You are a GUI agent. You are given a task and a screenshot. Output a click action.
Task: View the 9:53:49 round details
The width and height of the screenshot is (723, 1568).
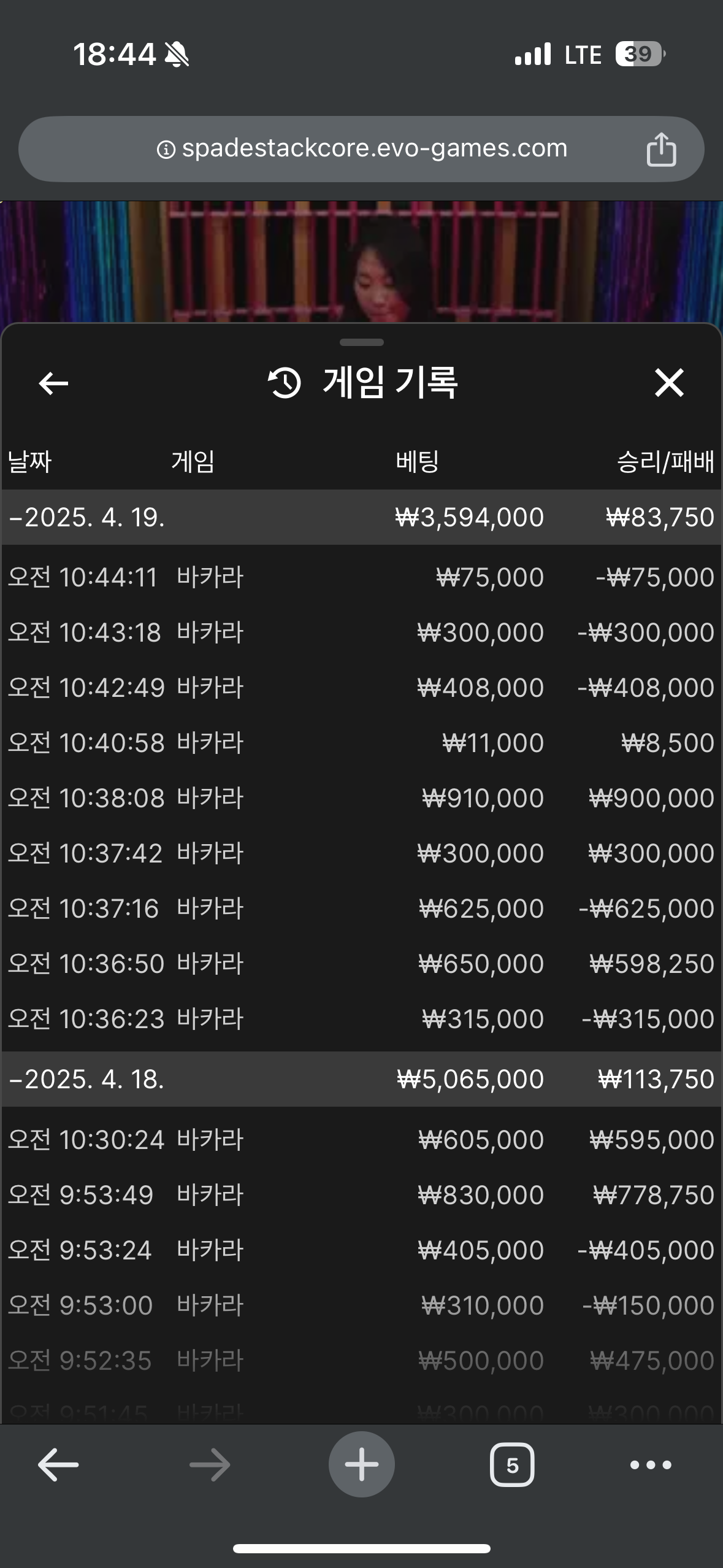click(x=361, y=1195)
